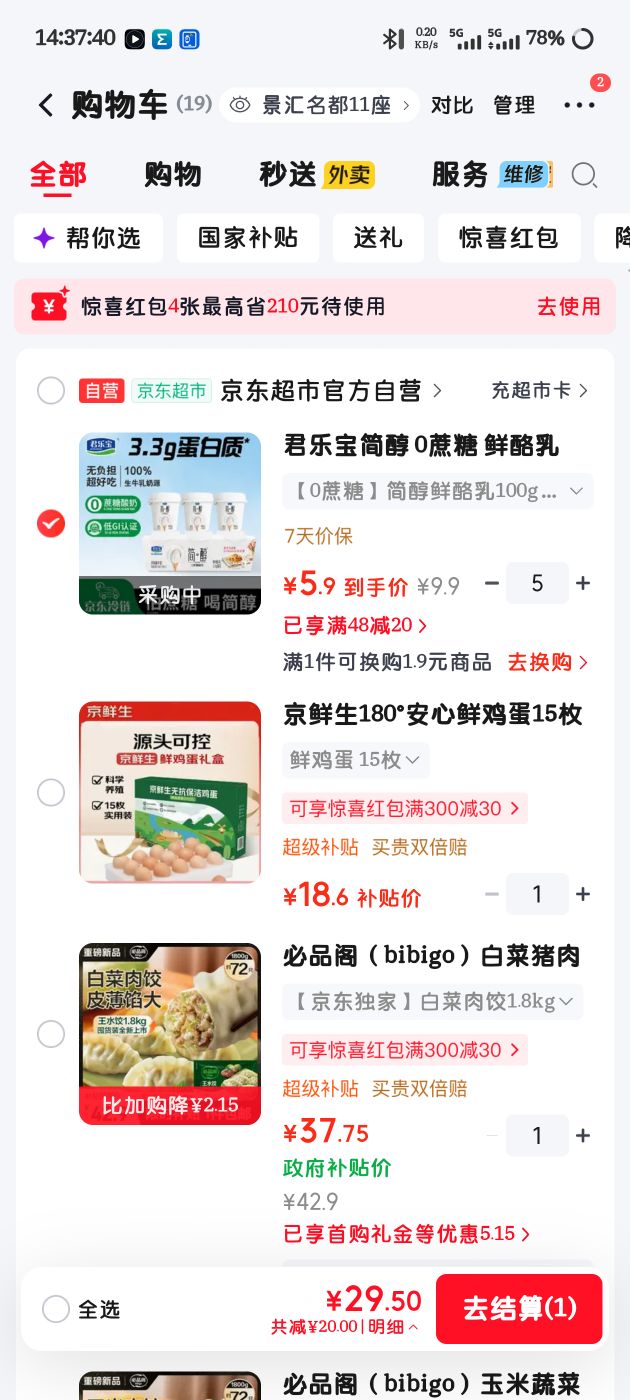The image size is (630, 1400).
Task: Open the overflow menu with three dots
Action: tap(579, 105)
